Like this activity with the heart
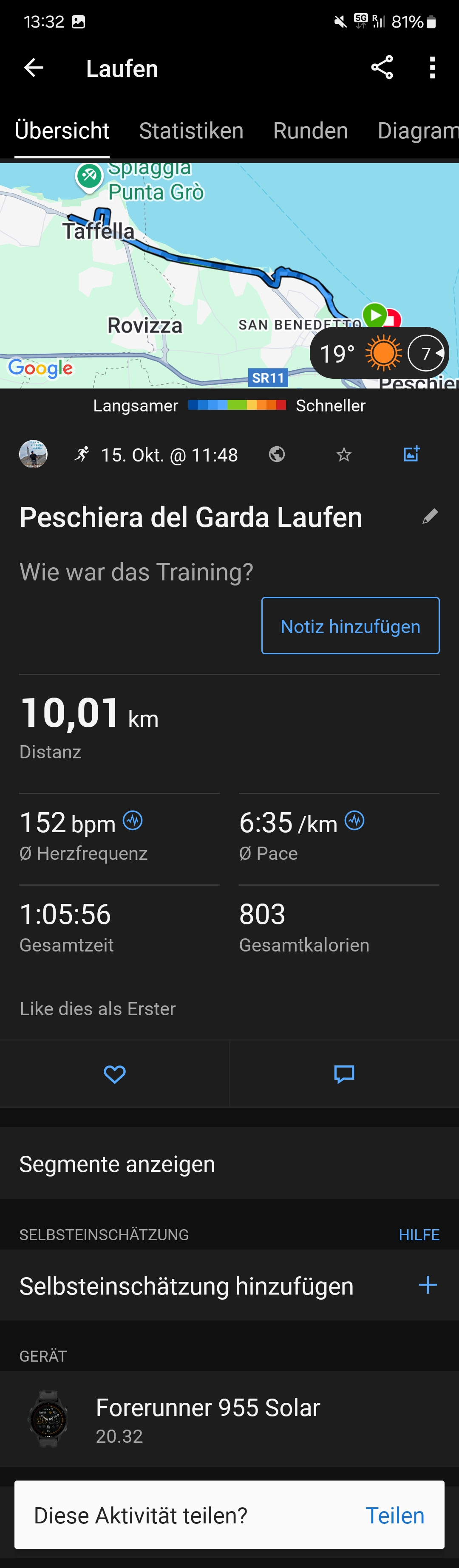Screen dimensions: 459x1568 (x=115, y=1074)
